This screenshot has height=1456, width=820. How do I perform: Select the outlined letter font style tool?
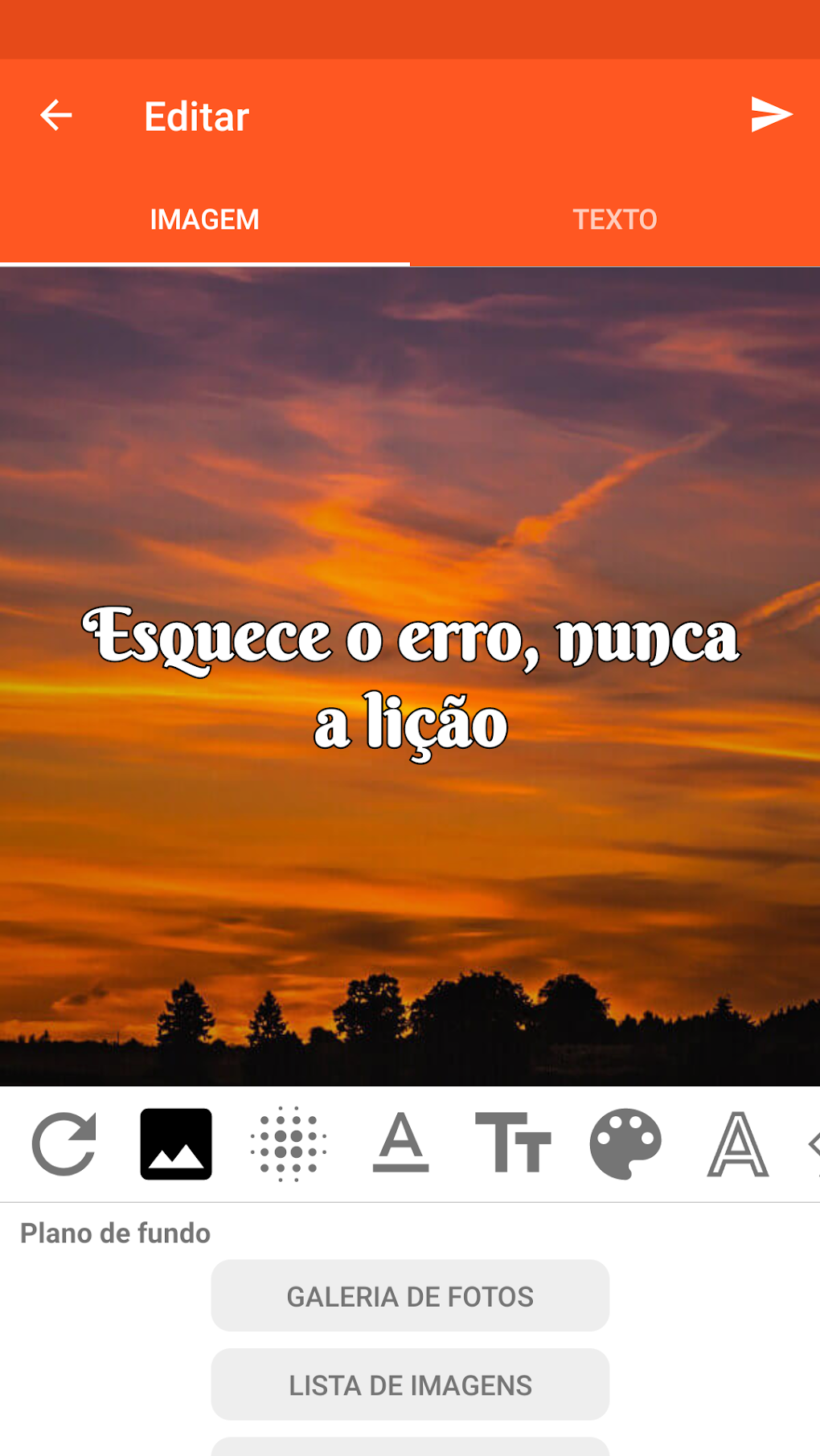point(741,1144)
